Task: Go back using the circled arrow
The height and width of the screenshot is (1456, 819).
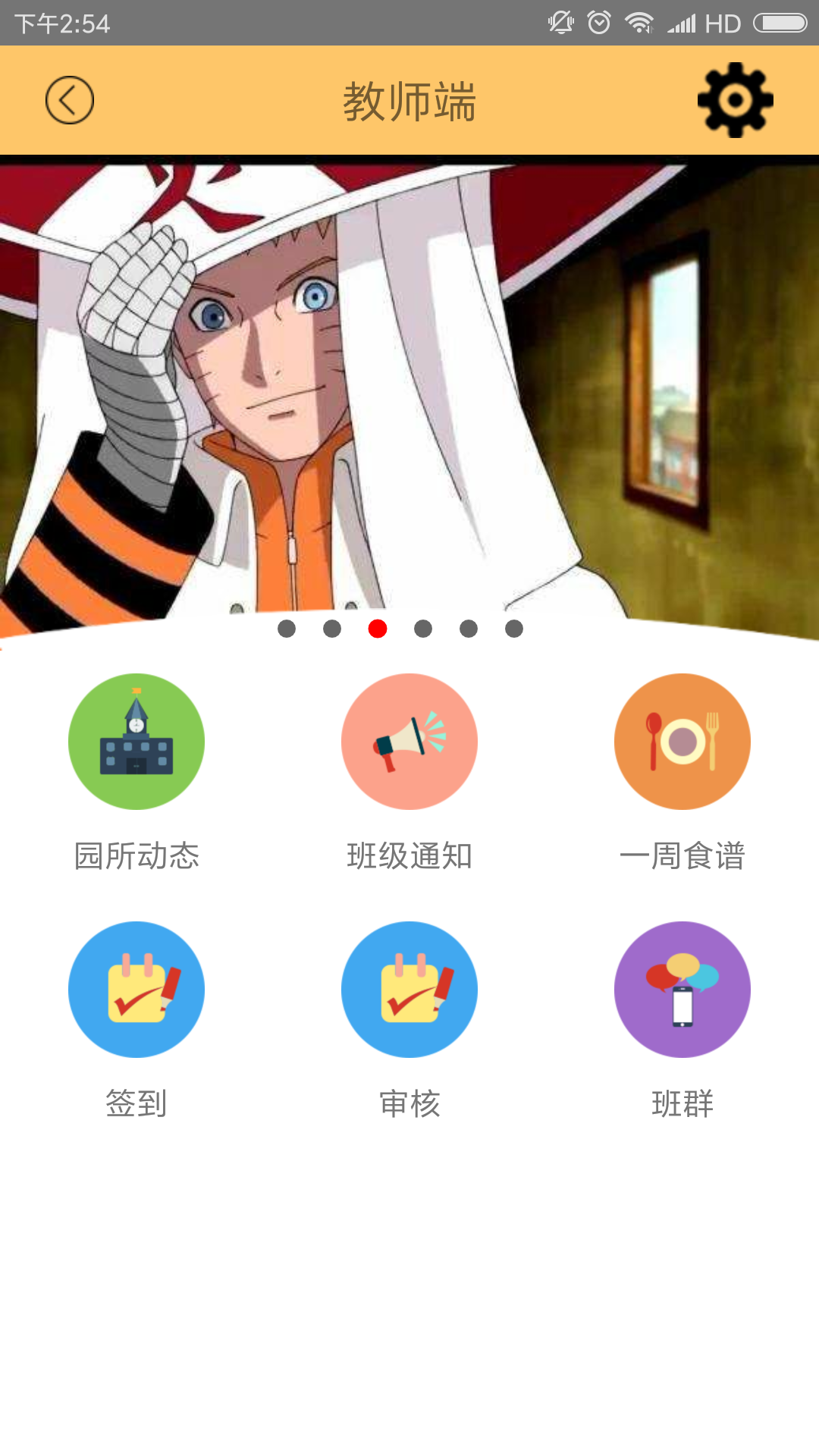Action: [69, 100]
